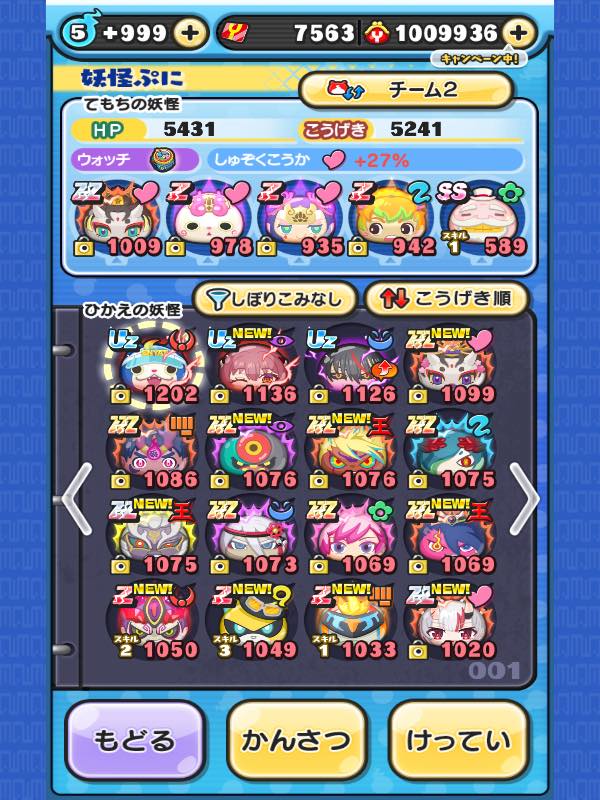
Task: Tap もどる to go back
Action: (x=135, y=741)
